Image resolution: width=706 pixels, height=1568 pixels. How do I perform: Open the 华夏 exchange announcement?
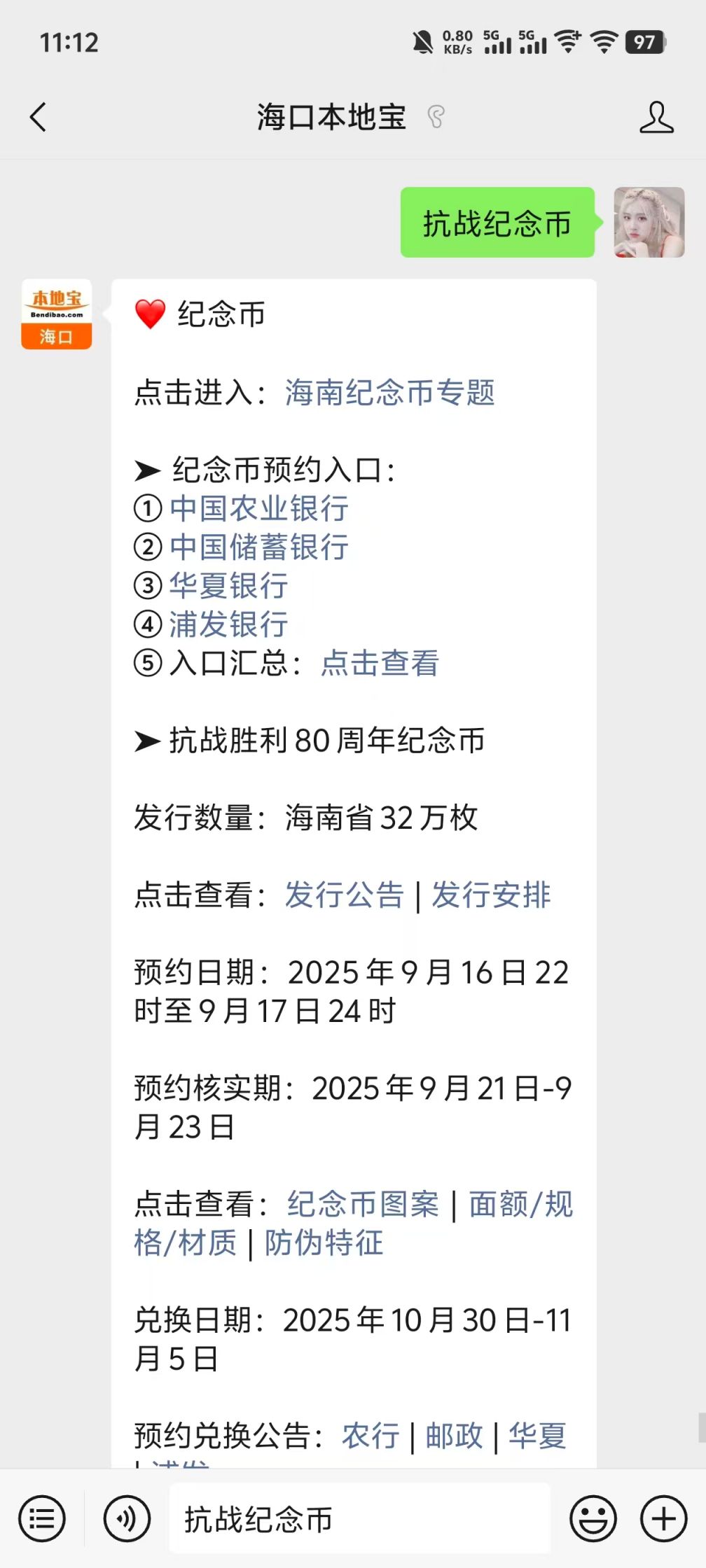coord(537,1436)
